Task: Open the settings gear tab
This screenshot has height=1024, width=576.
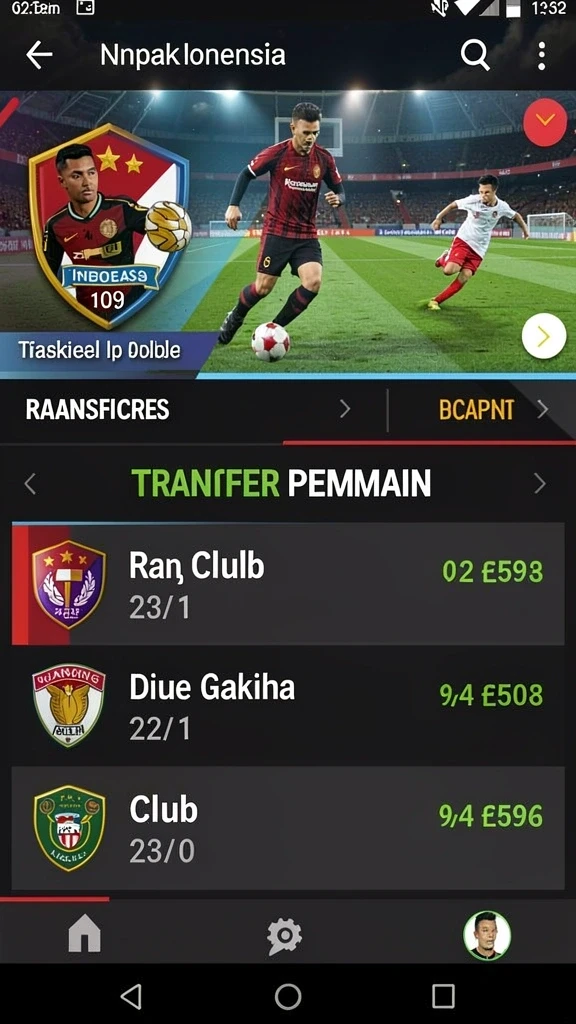Action: [285, 936]
